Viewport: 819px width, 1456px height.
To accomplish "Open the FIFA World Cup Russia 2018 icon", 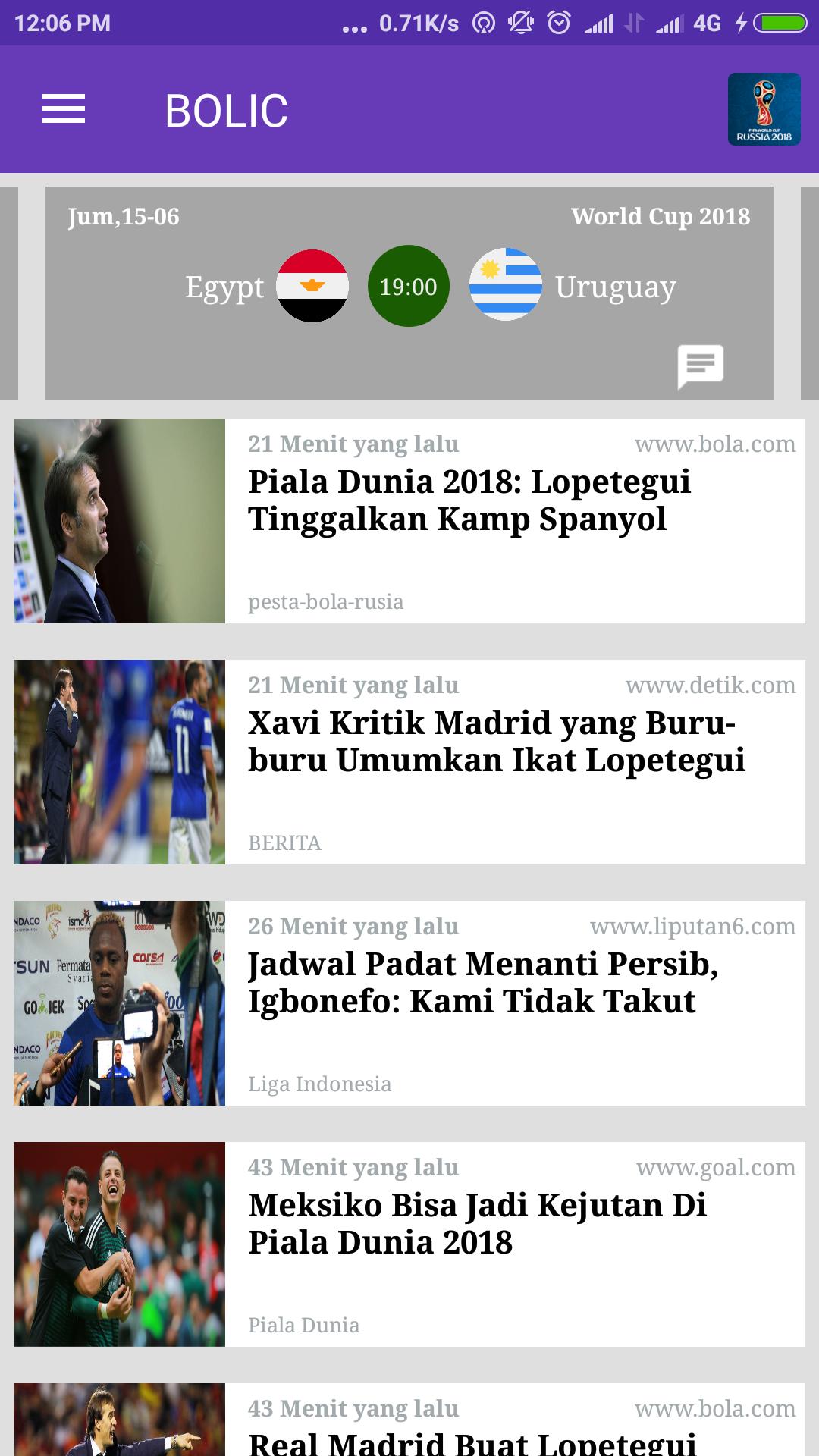I will pyautogui.click(x=764, y=109).
